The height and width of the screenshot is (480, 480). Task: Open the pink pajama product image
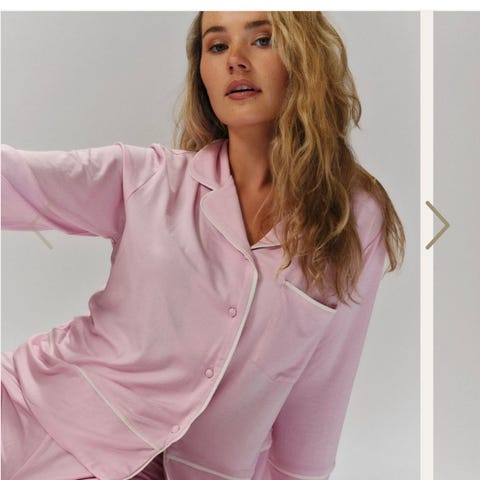210,246
